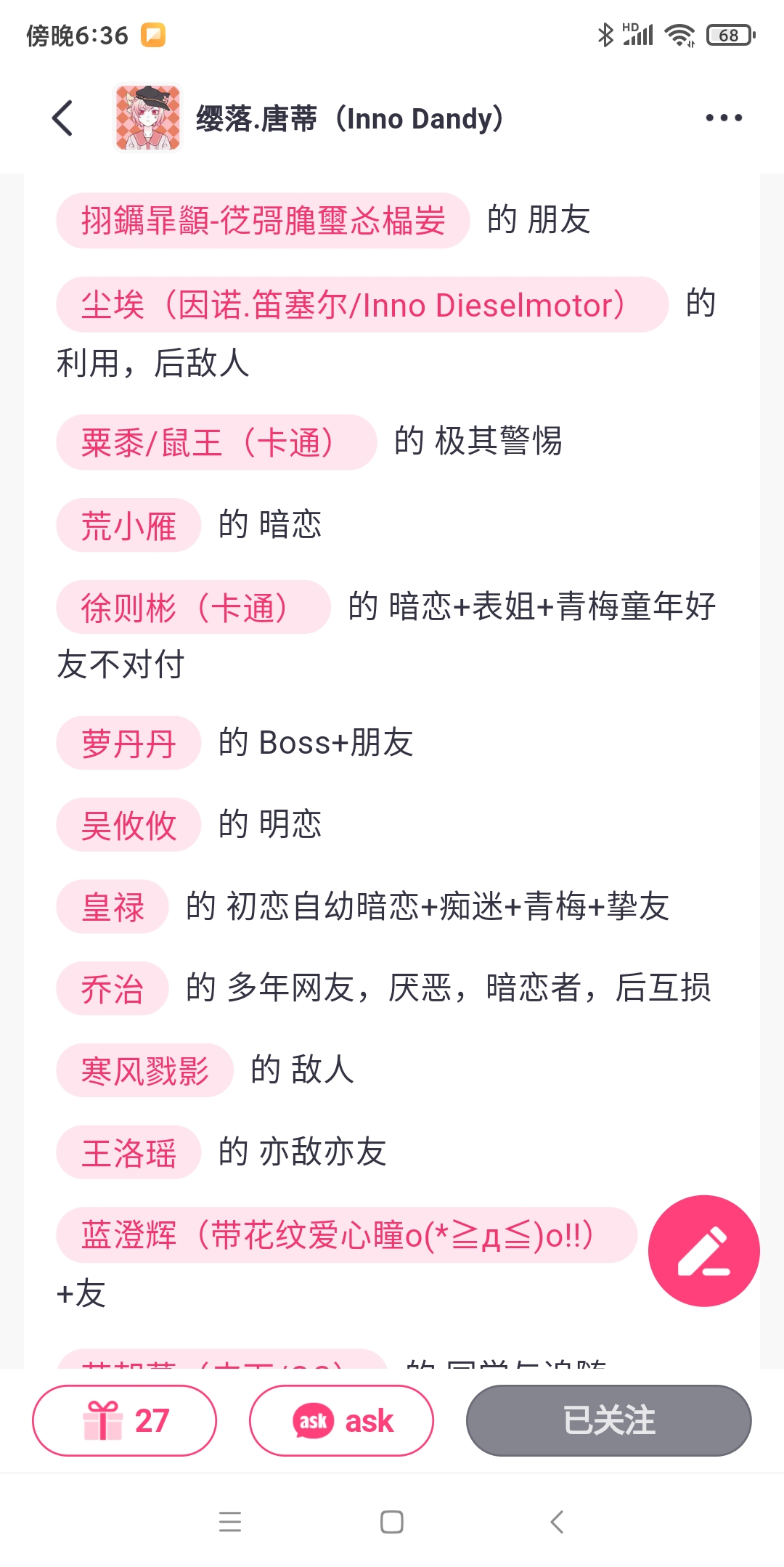The height and width of the screenshot is (1567, 784).
Task: Tap the pink pencil edit button
Action: point(703,1250)
